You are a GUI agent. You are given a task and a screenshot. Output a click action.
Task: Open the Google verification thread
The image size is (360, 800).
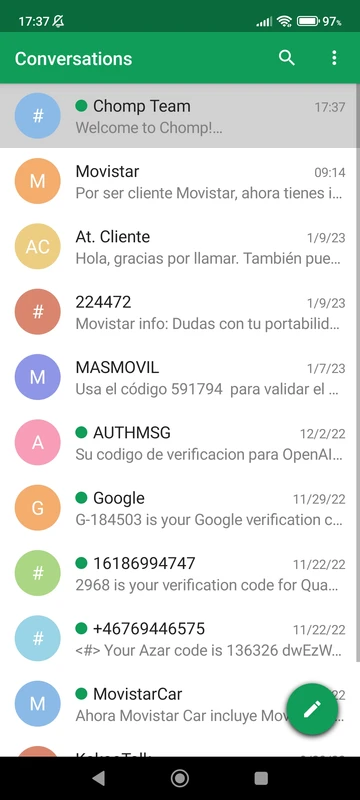click(x=180, y=508)
